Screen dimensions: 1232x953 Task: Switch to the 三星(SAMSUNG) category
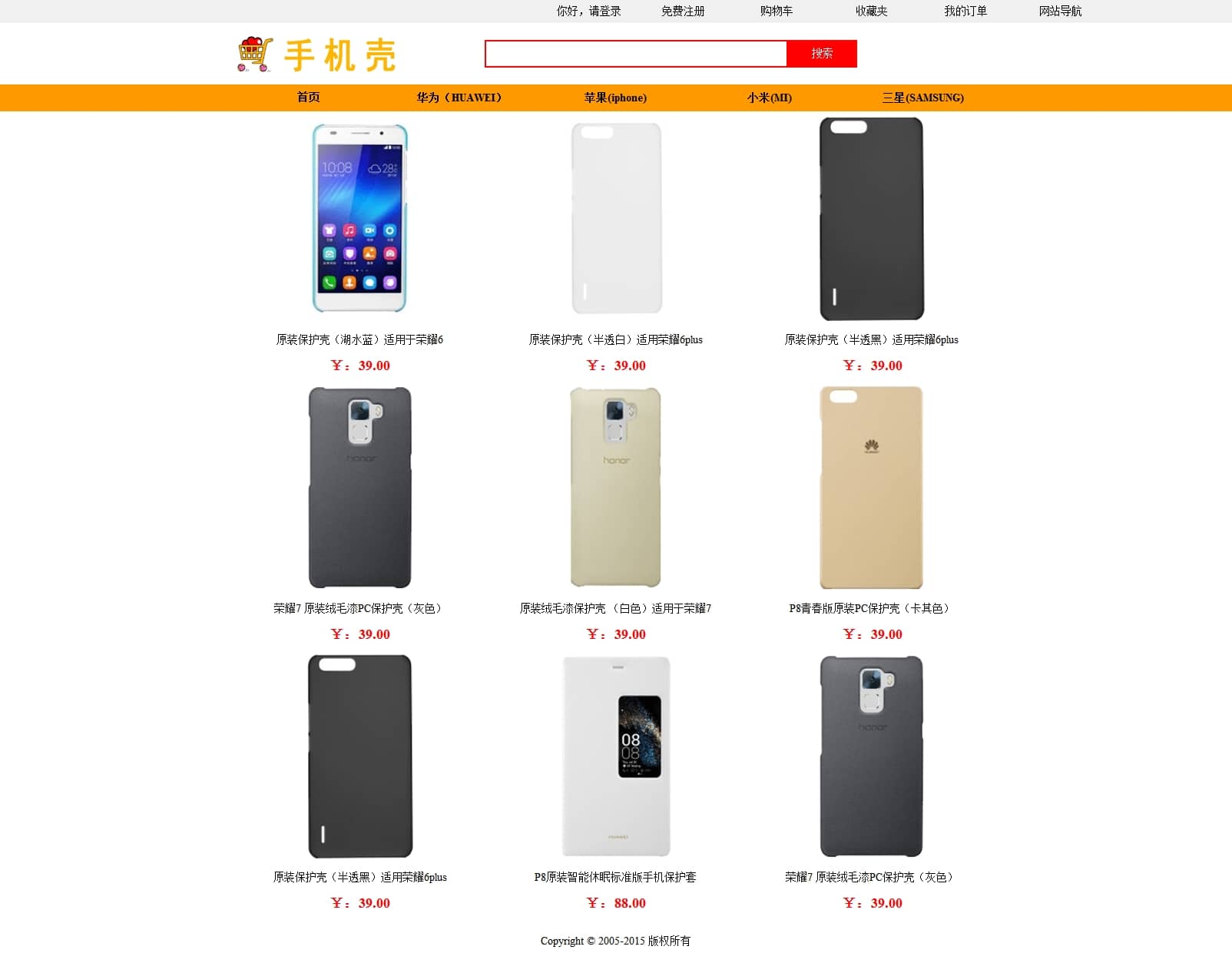pyautogui.click(x=922, y=98)
